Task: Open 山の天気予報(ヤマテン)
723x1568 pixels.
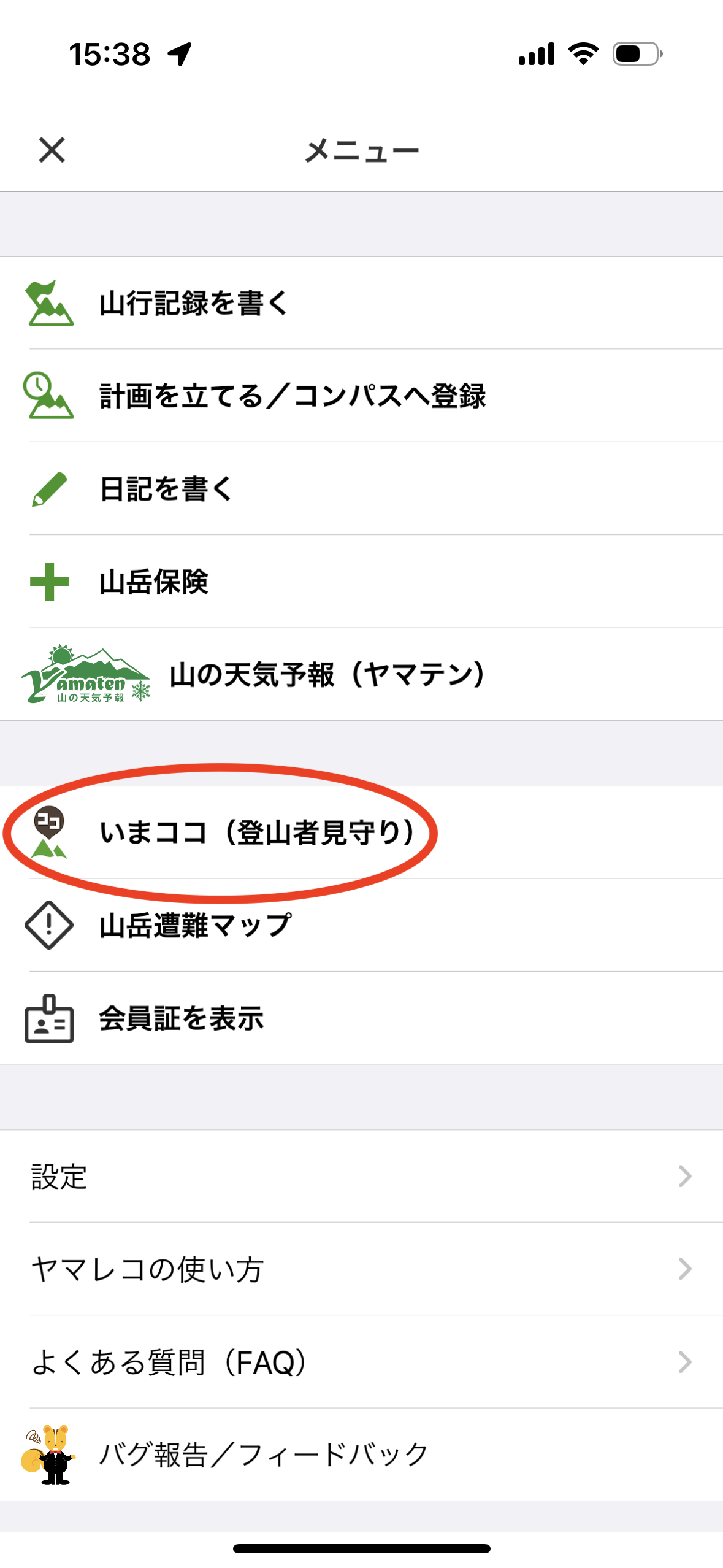Action: pyautogui.click(x=361, y=674)
